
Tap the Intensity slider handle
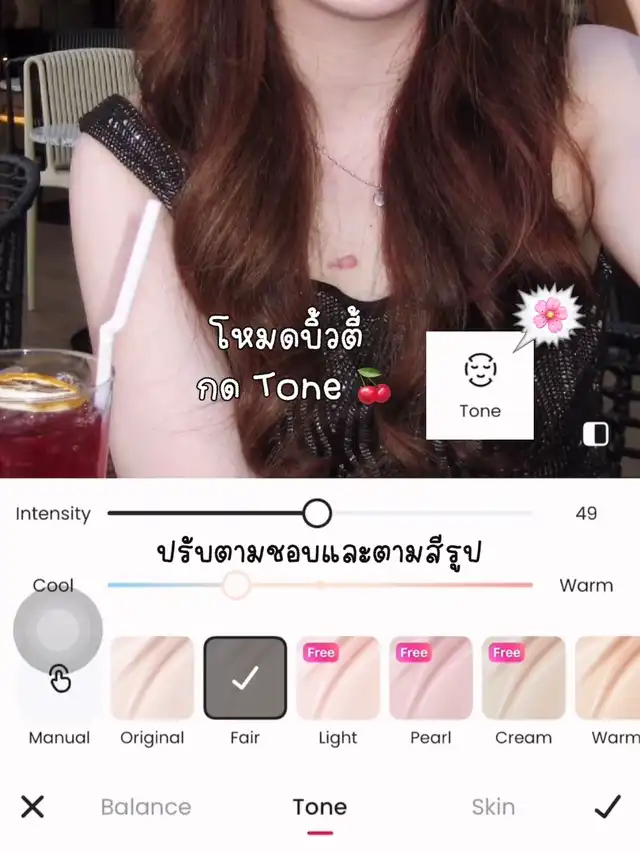point(317,513)
